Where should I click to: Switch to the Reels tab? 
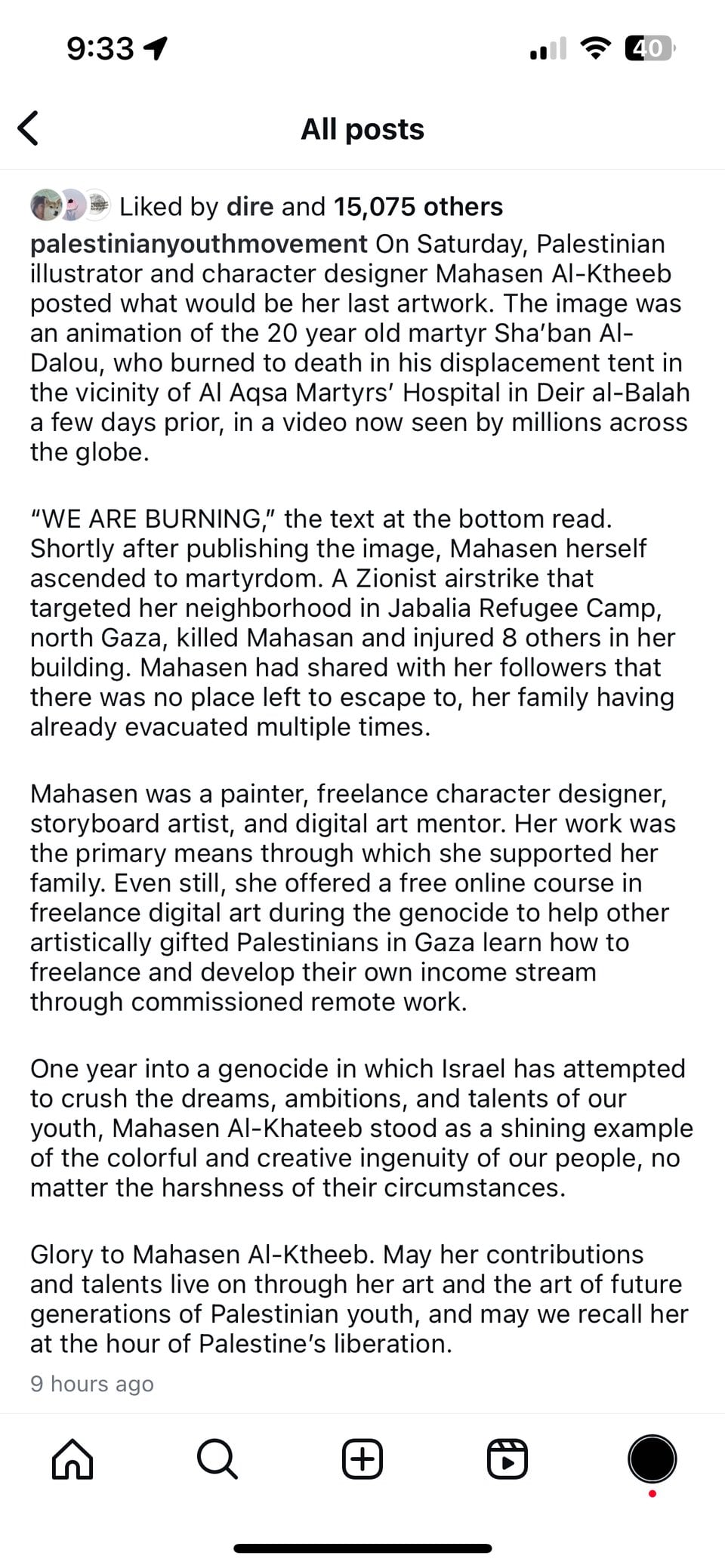click(507, 1458)
